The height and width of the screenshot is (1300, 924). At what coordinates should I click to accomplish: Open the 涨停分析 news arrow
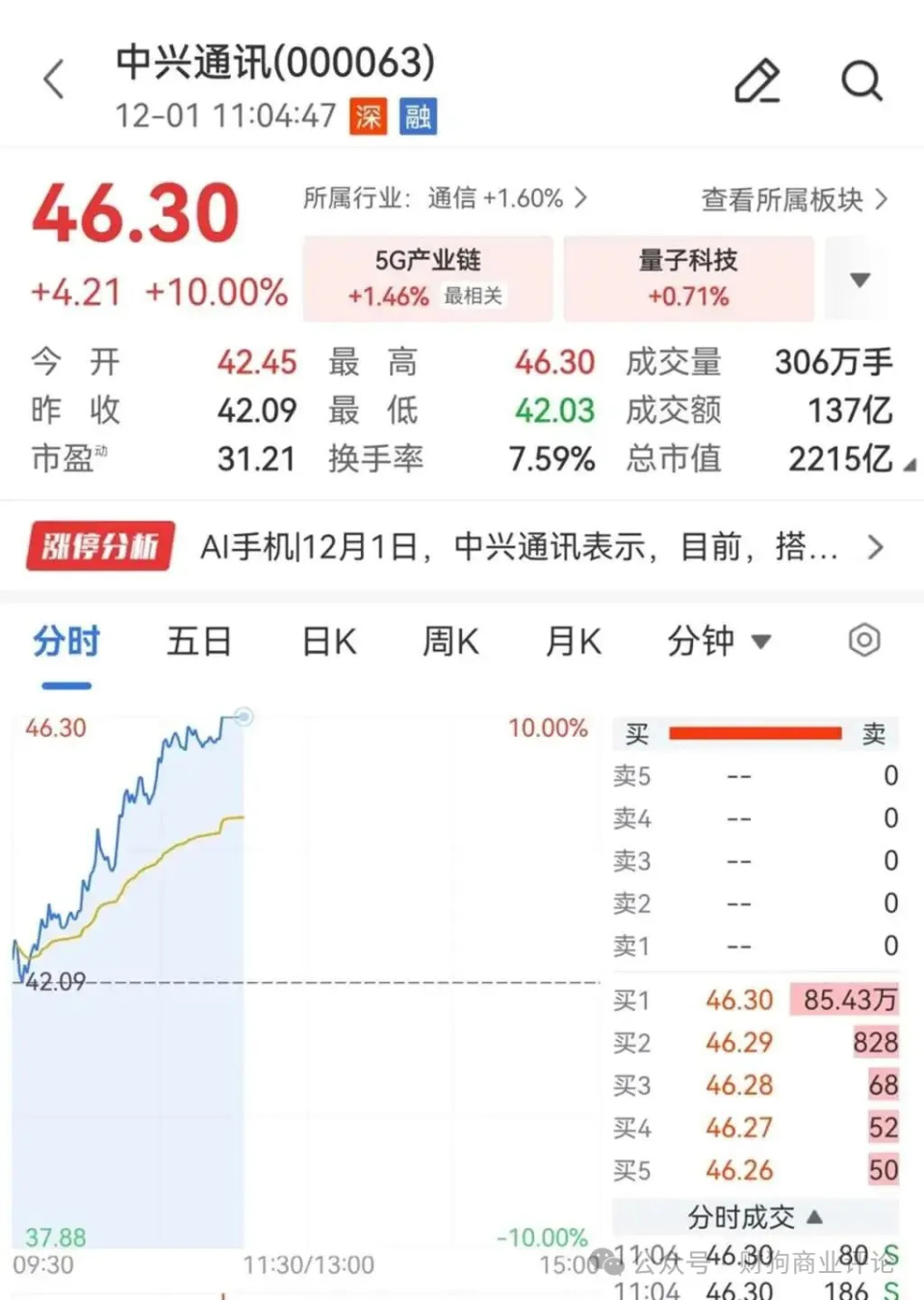(x=877, y=546)
